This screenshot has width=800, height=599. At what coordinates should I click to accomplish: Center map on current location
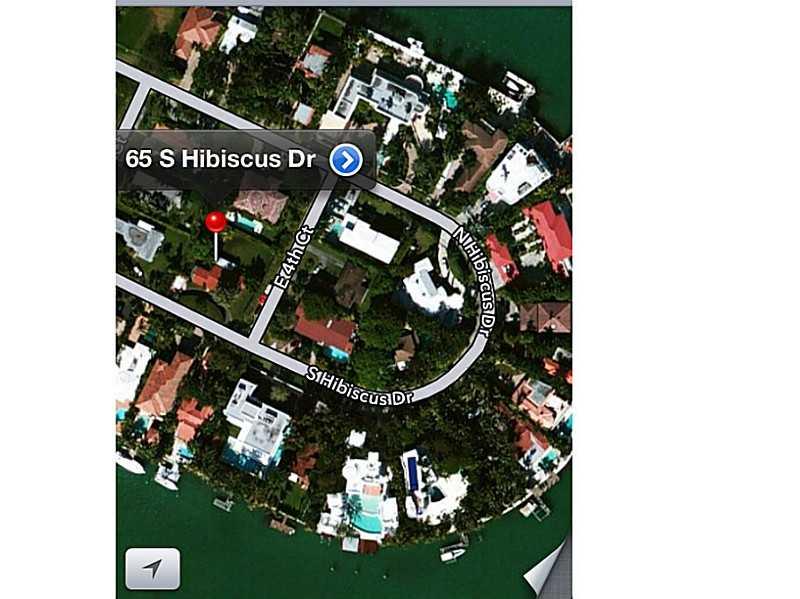152,569
